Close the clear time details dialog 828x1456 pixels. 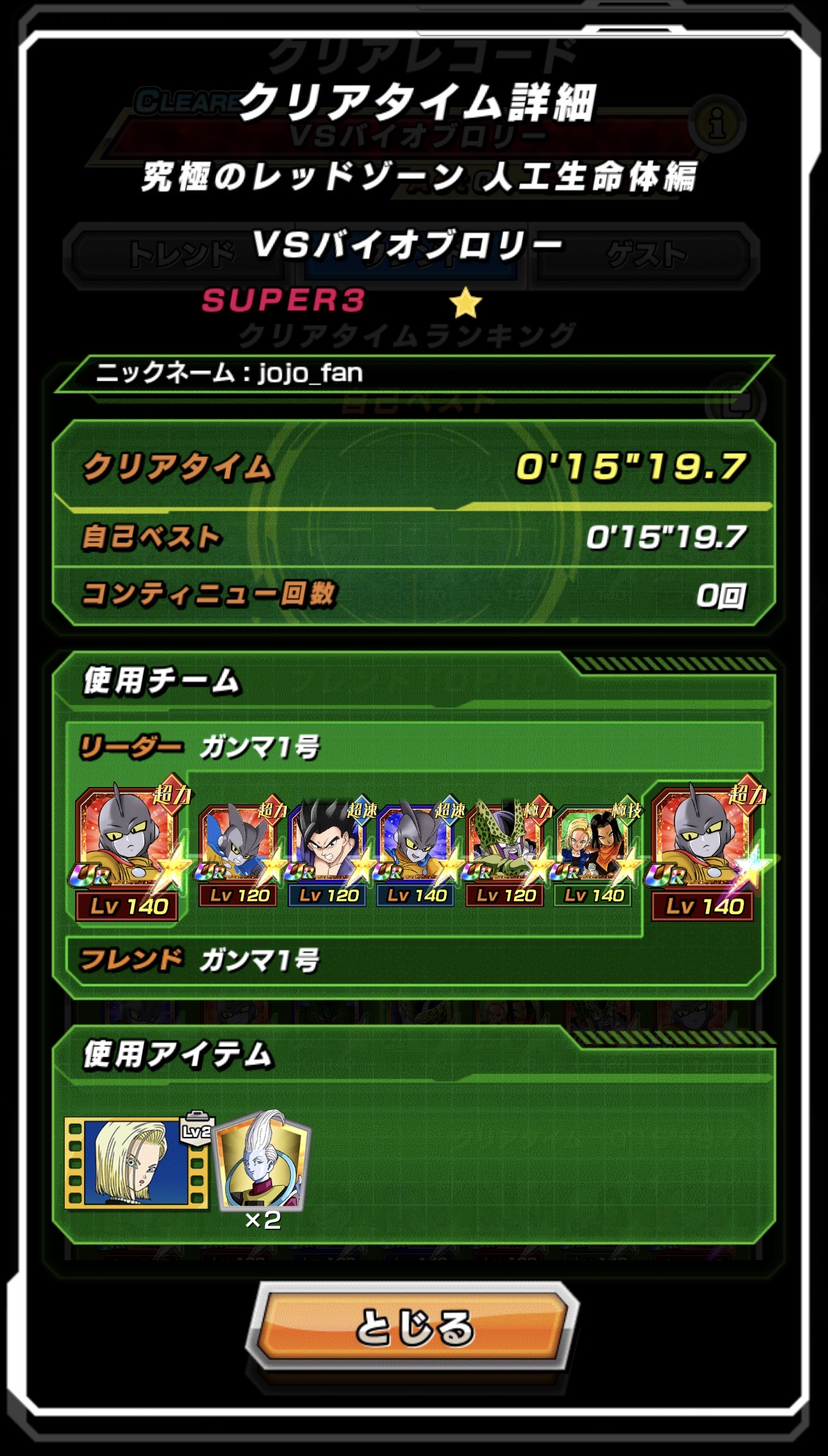(x=413, y=1326)
